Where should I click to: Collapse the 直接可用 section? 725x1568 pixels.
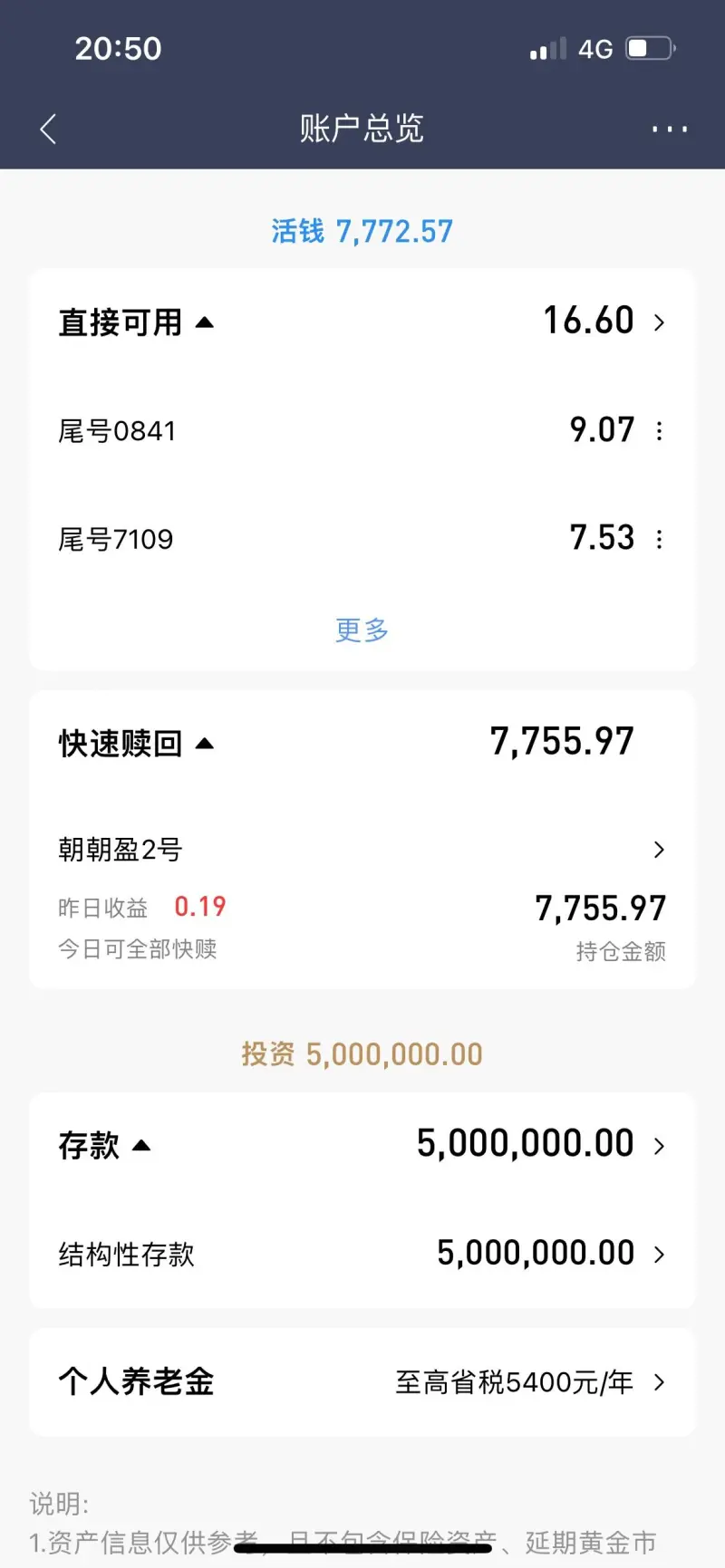click(x=205, y=322)
